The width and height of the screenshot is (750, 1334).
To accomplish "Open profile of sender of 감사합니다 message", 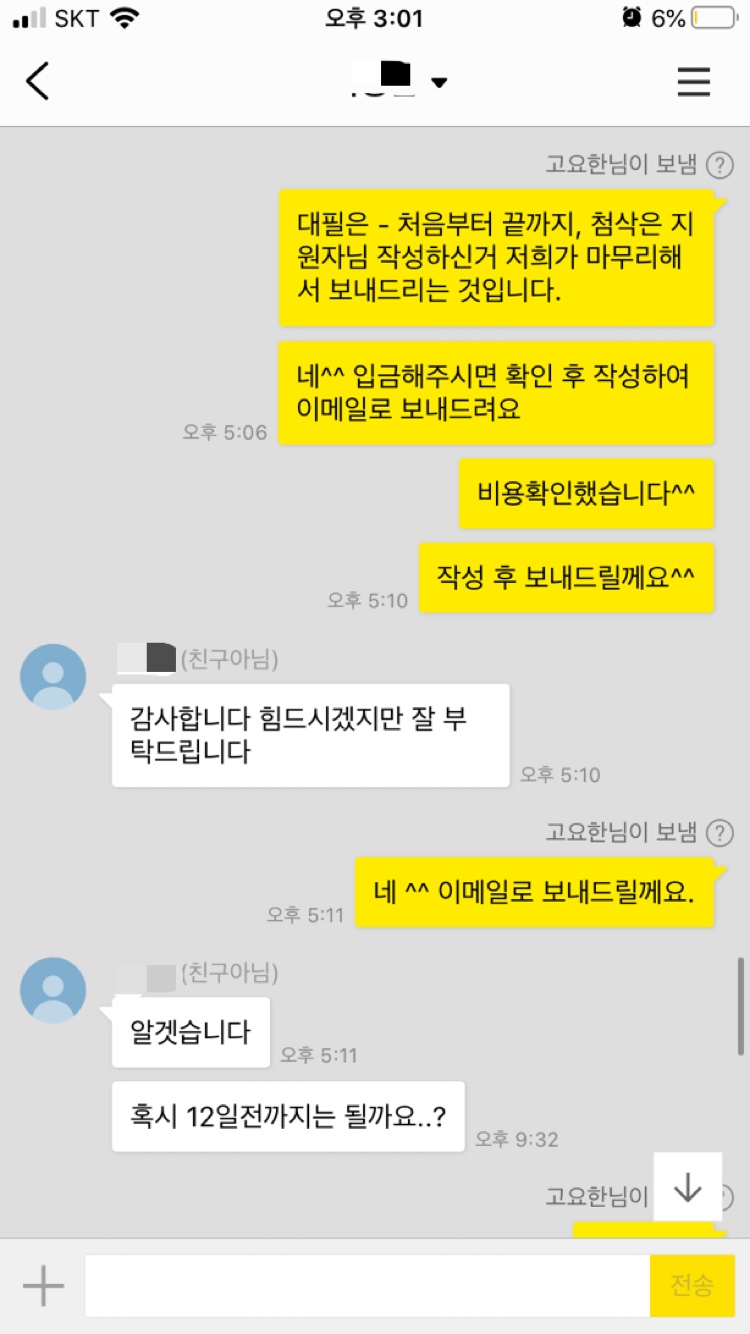I will pos(53,677).
